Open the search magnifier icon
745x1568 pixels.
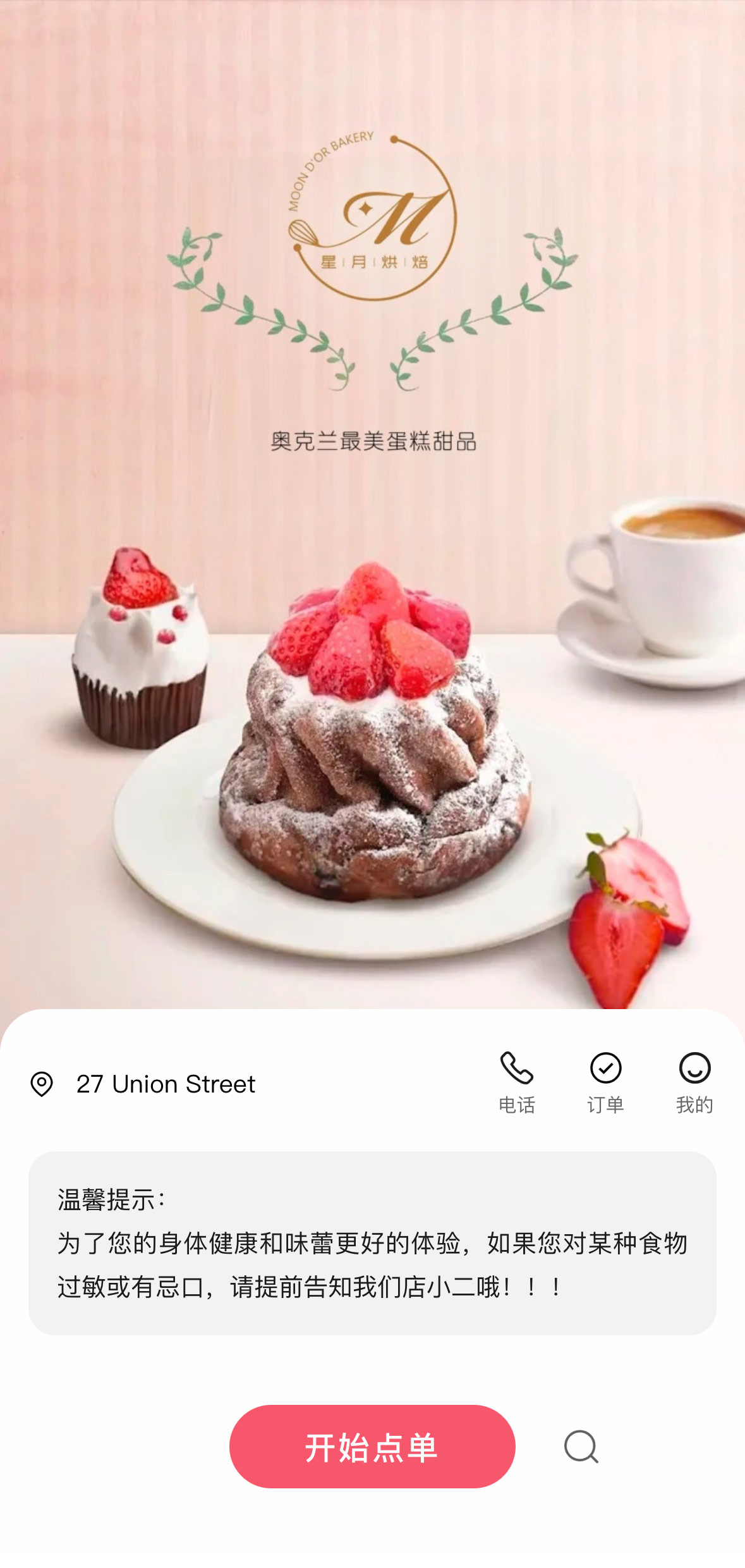[581, 1447]
